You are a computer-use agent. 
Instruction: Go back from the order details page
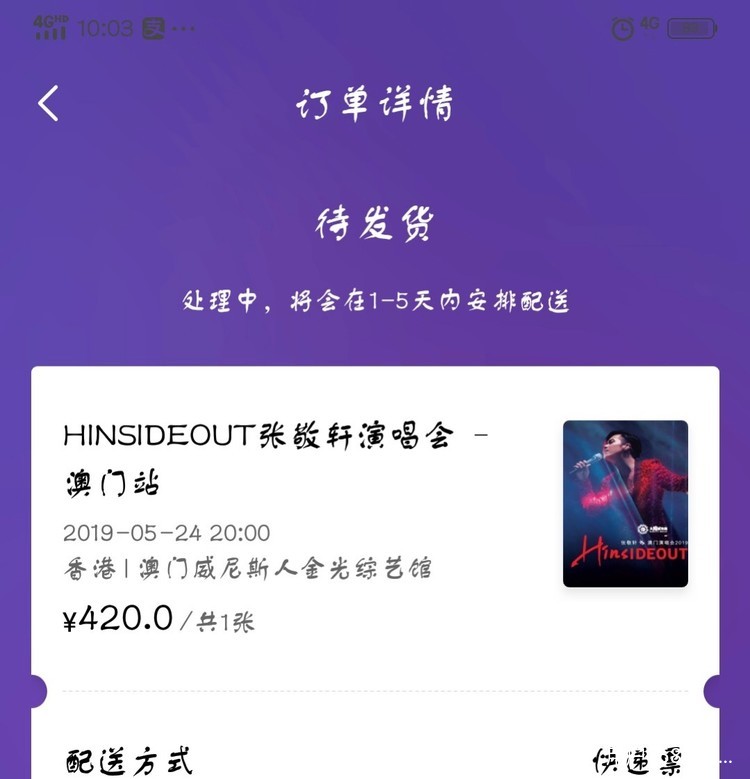[x=49, y=104]
